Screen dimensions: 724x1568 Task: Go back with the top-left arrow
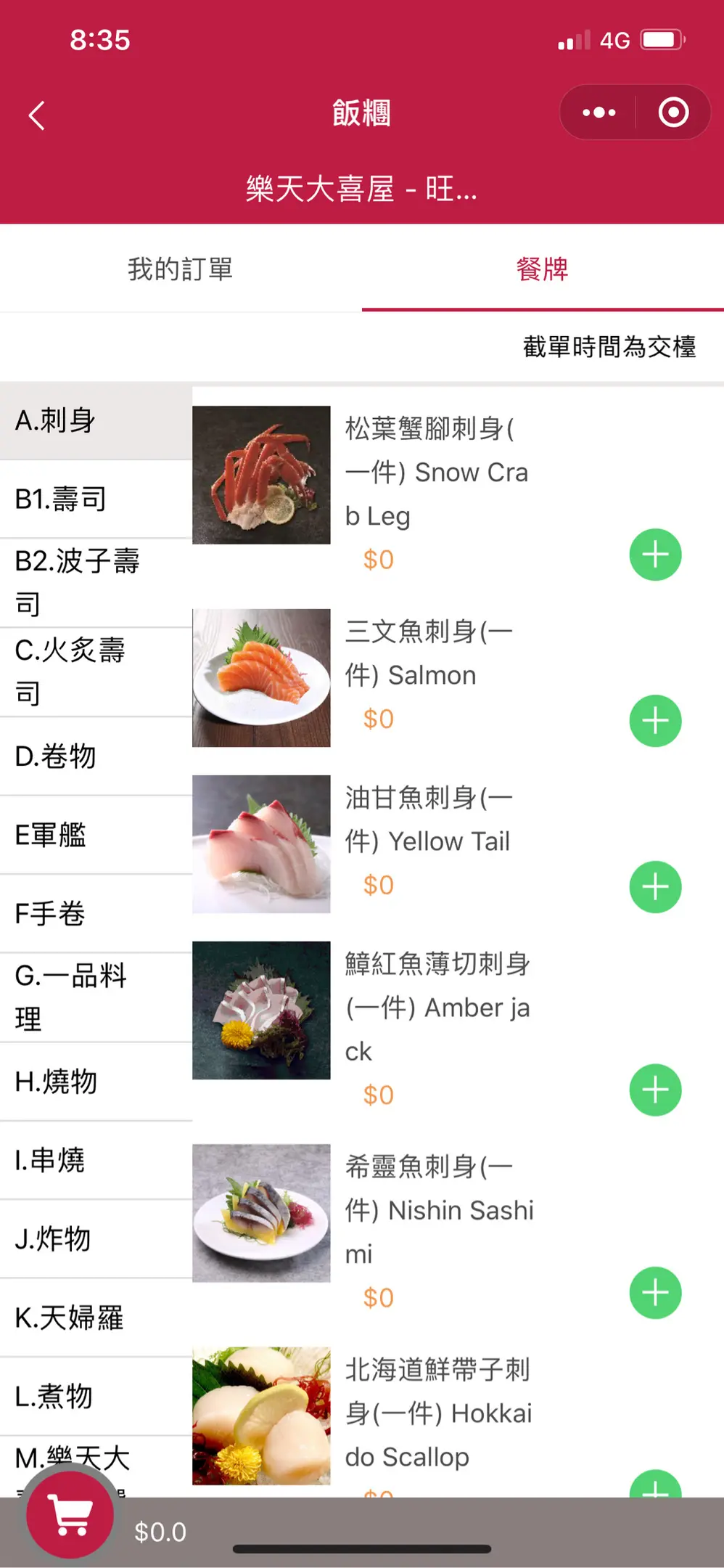[37, 115]
